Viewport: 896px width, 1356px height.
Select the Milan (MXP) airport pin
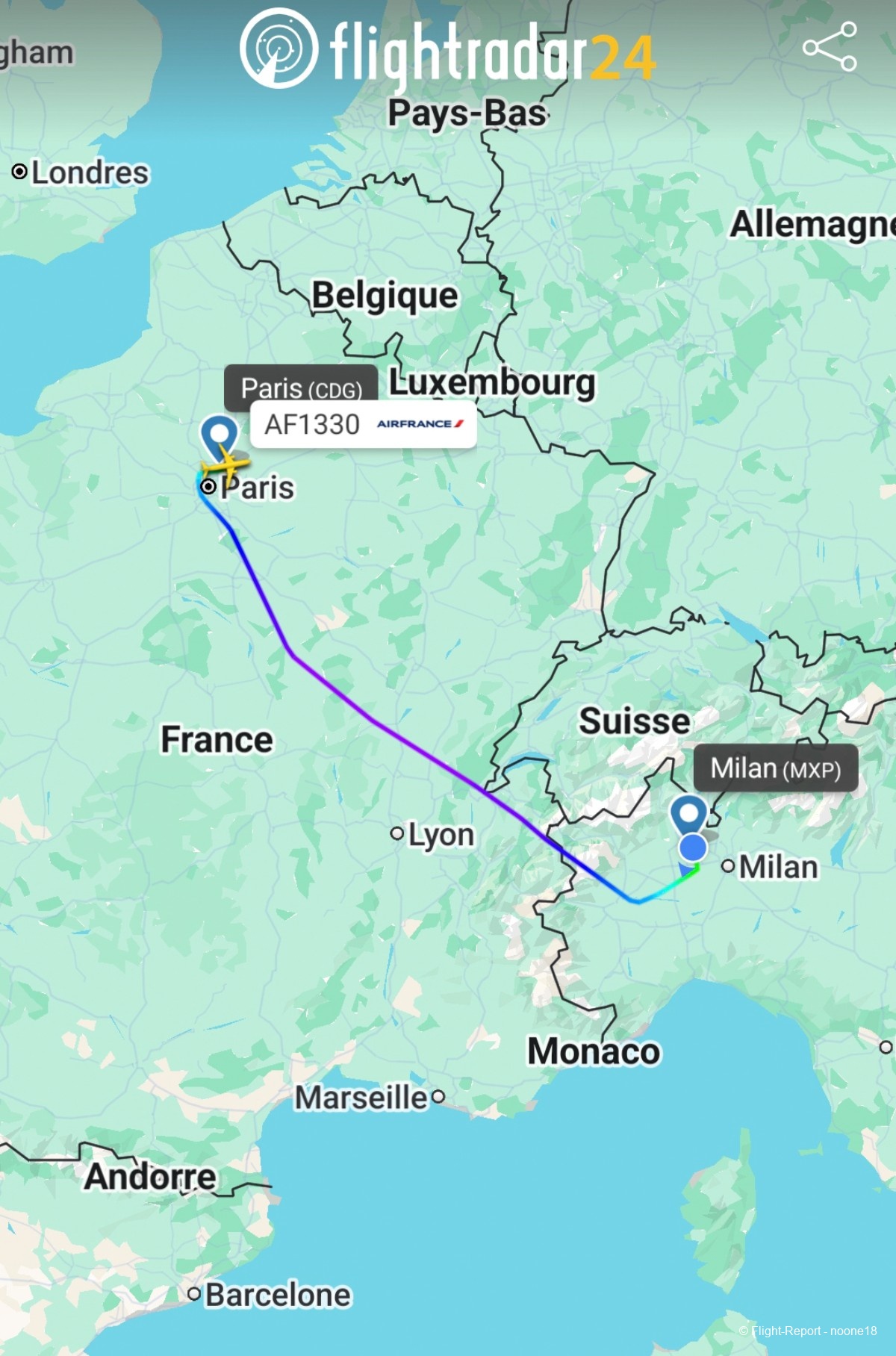point(688,814)
